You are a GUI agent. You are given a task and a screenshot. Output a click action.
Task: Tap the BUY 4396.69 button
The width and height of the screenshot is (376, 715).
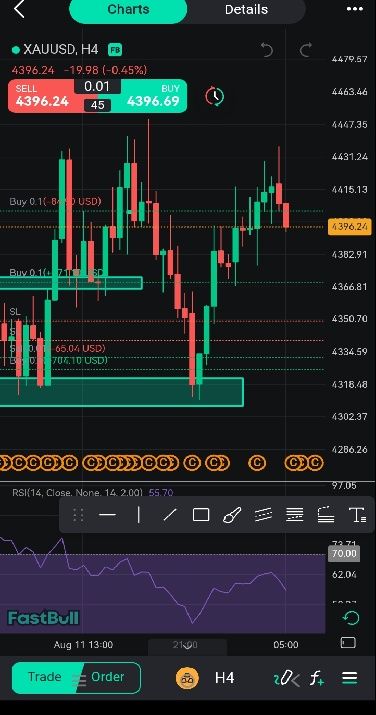(x=153, y=96)
